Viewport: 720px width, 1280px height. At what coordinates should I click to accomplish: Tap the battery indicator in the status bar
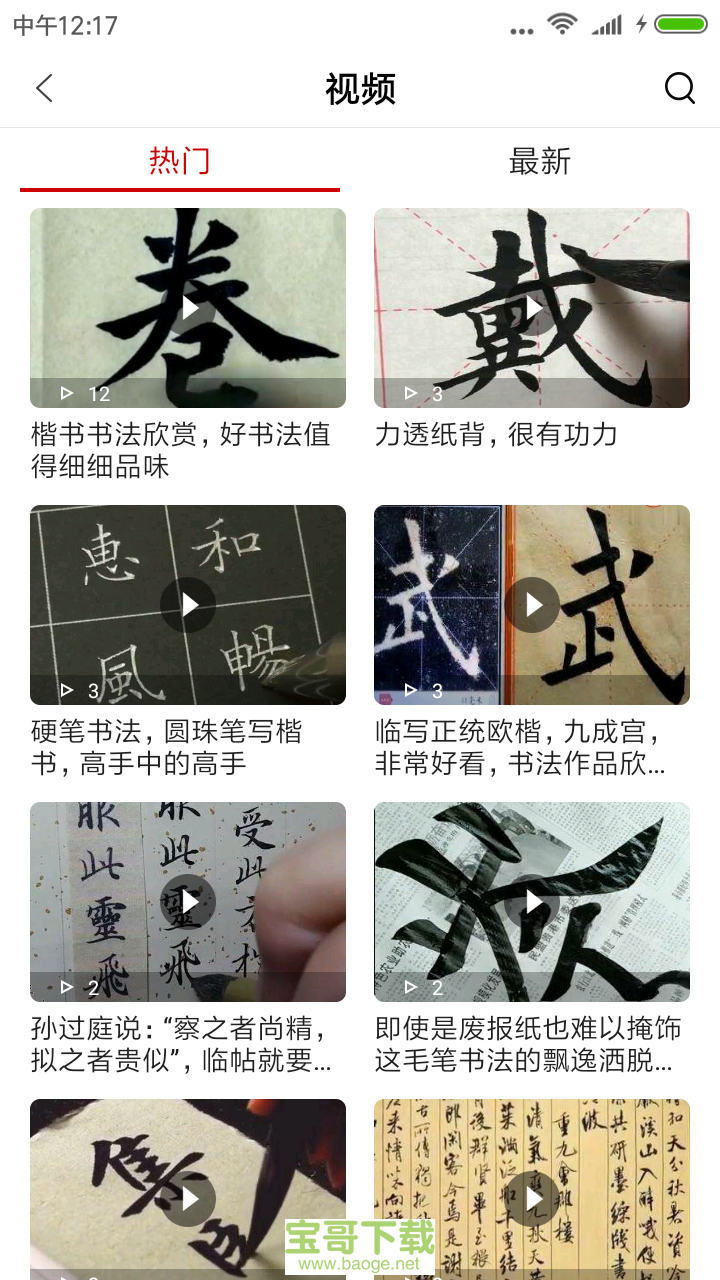(x=684, y=27)
